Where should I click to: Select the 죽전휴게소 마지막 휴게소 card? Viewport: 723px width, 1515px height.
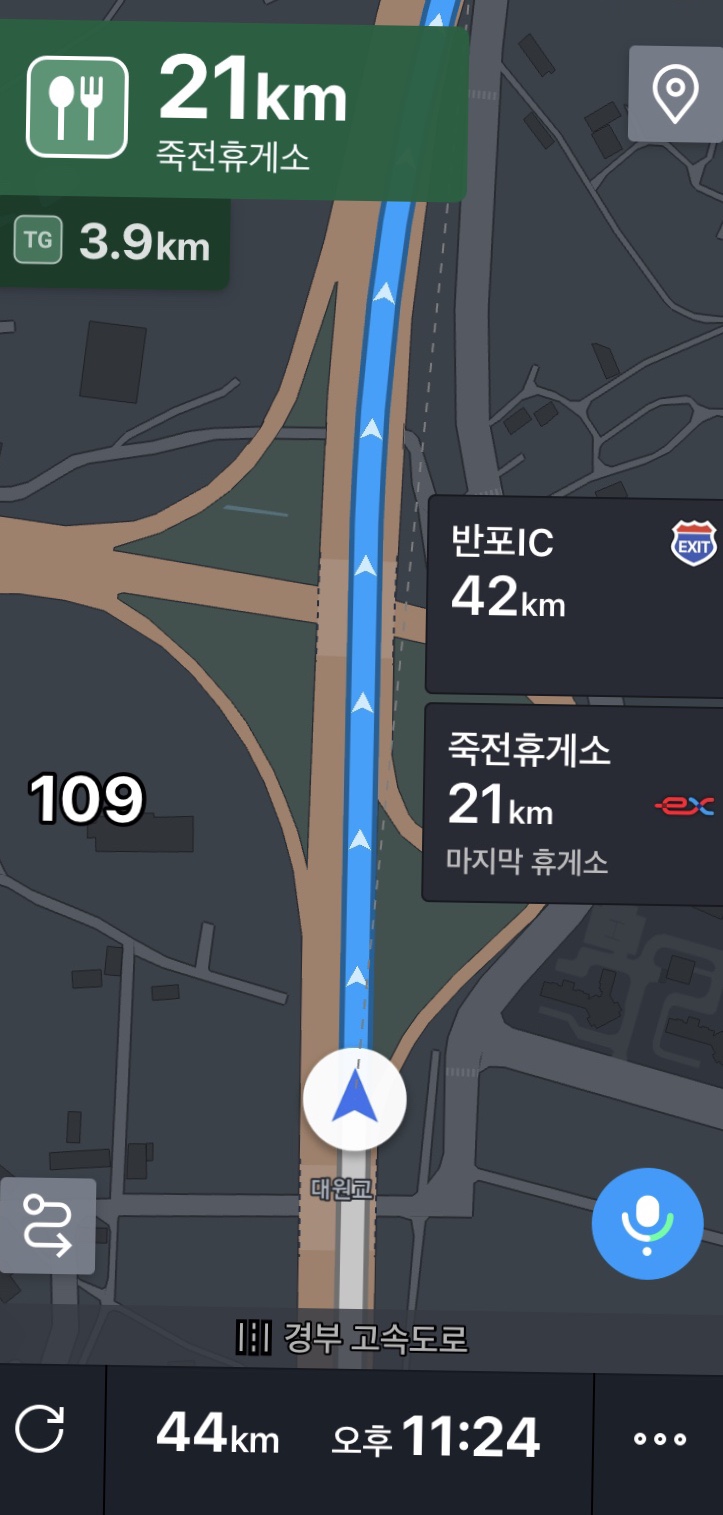click(574, 803)
